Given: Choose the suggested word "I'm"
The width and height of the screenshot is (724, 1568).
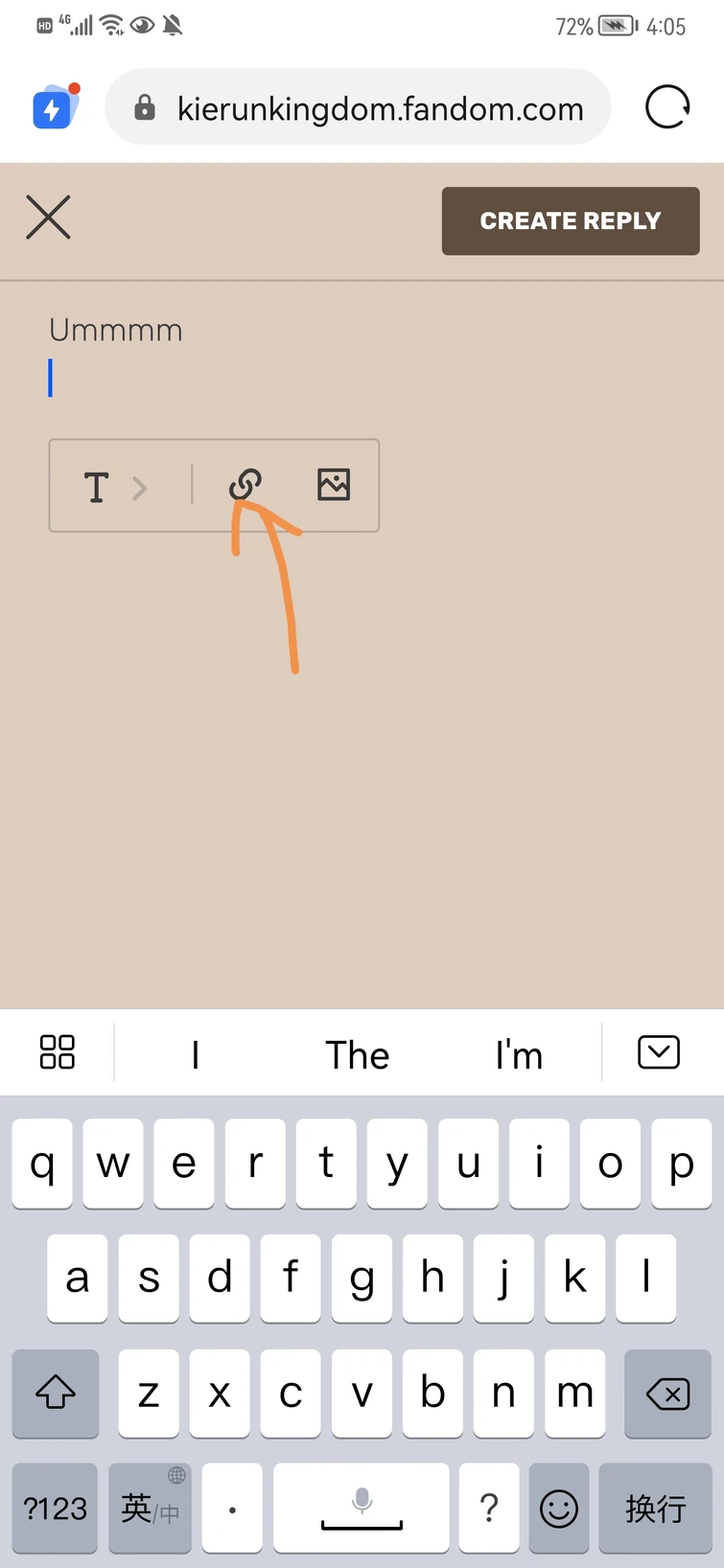Looking at the screenshot, I should pyautogui.click(x=519, y=1054).
